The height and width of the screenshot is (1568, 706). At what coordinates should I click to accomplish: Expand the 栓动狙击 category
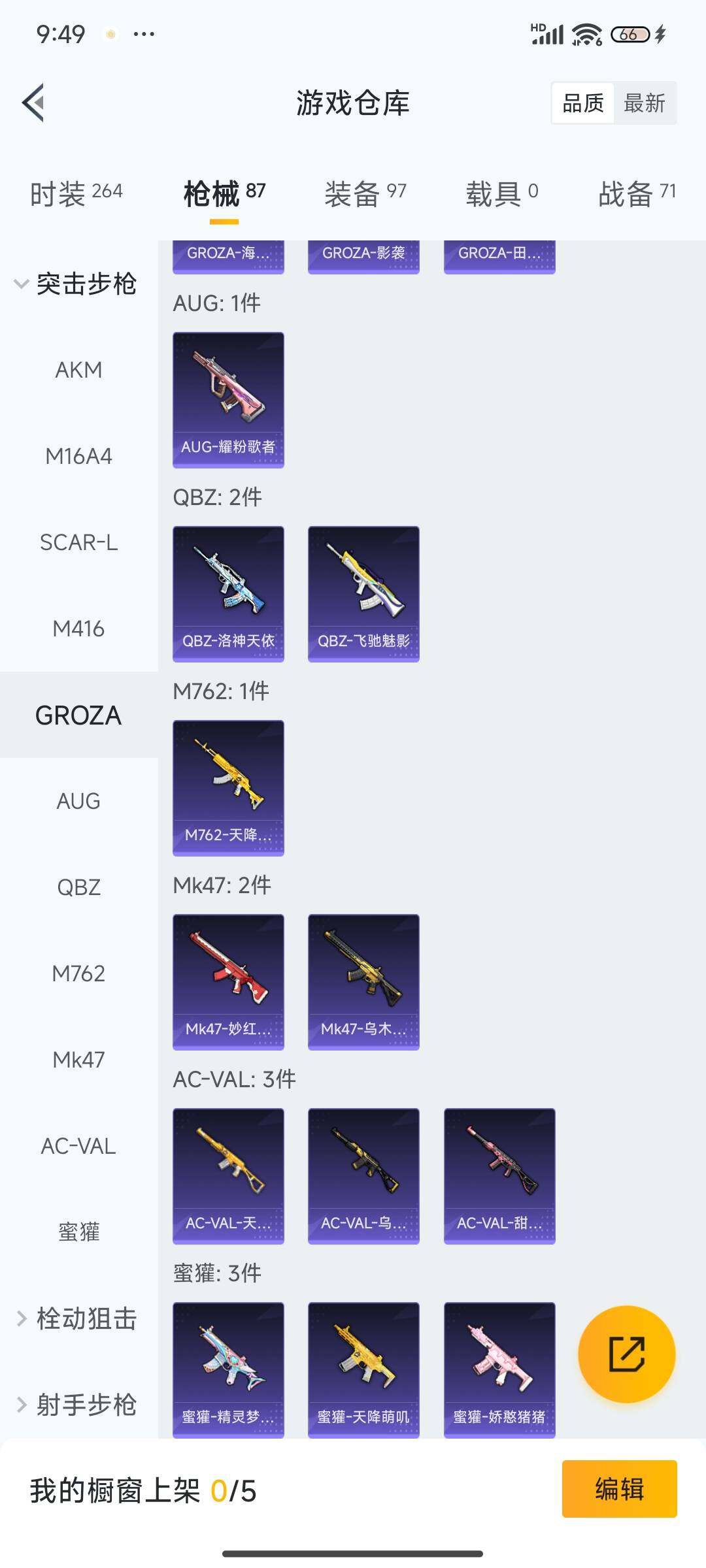77,1318
